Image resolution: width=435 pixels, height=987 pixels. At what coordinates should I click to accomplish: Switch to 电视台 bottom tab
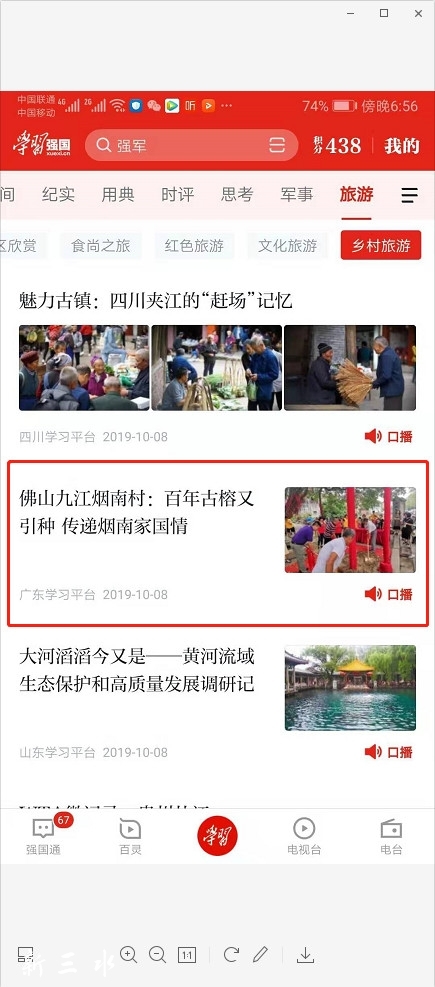pos(304,836)
